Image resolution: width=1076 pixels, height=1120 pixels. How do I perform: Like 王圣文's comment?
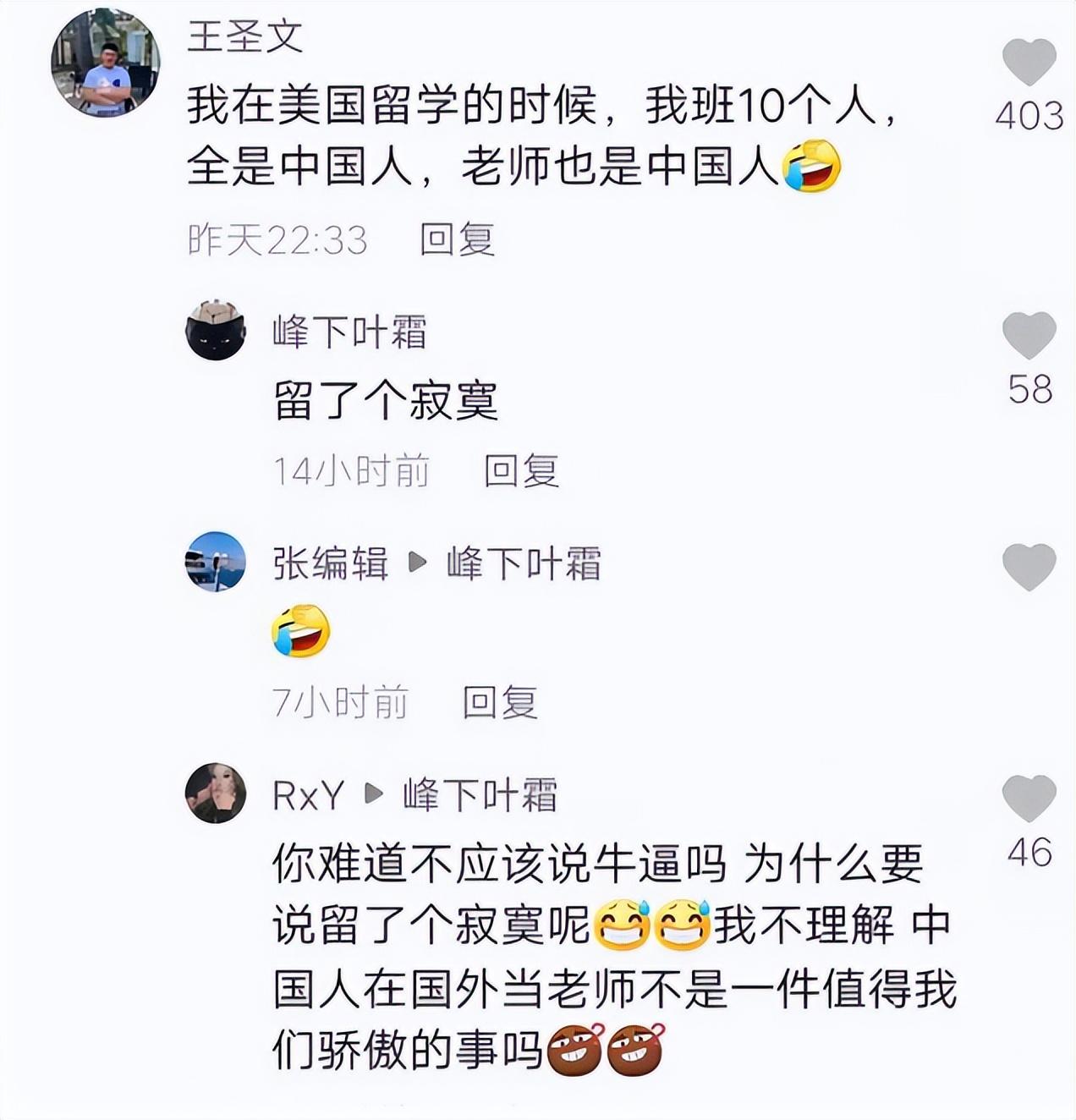point(1029,62)
